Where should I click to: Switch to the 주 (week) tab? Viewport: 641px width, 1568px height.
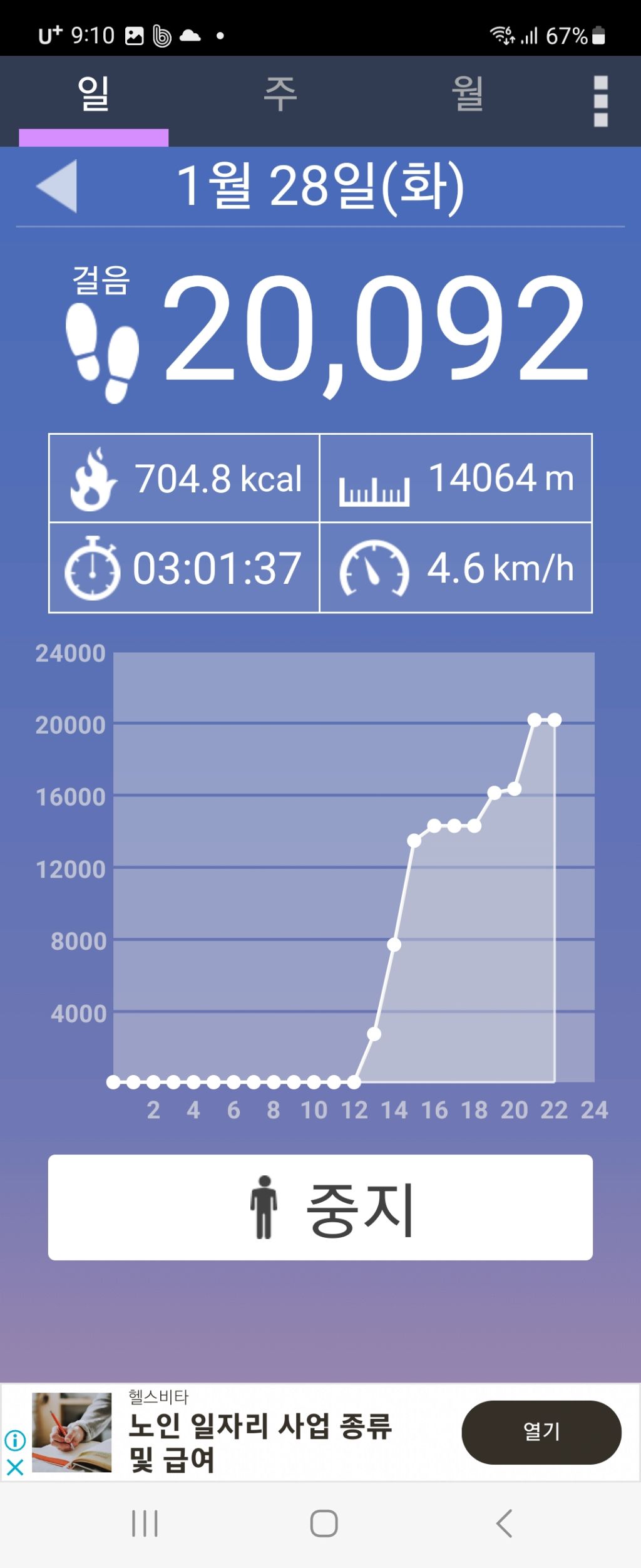(280, 95)
